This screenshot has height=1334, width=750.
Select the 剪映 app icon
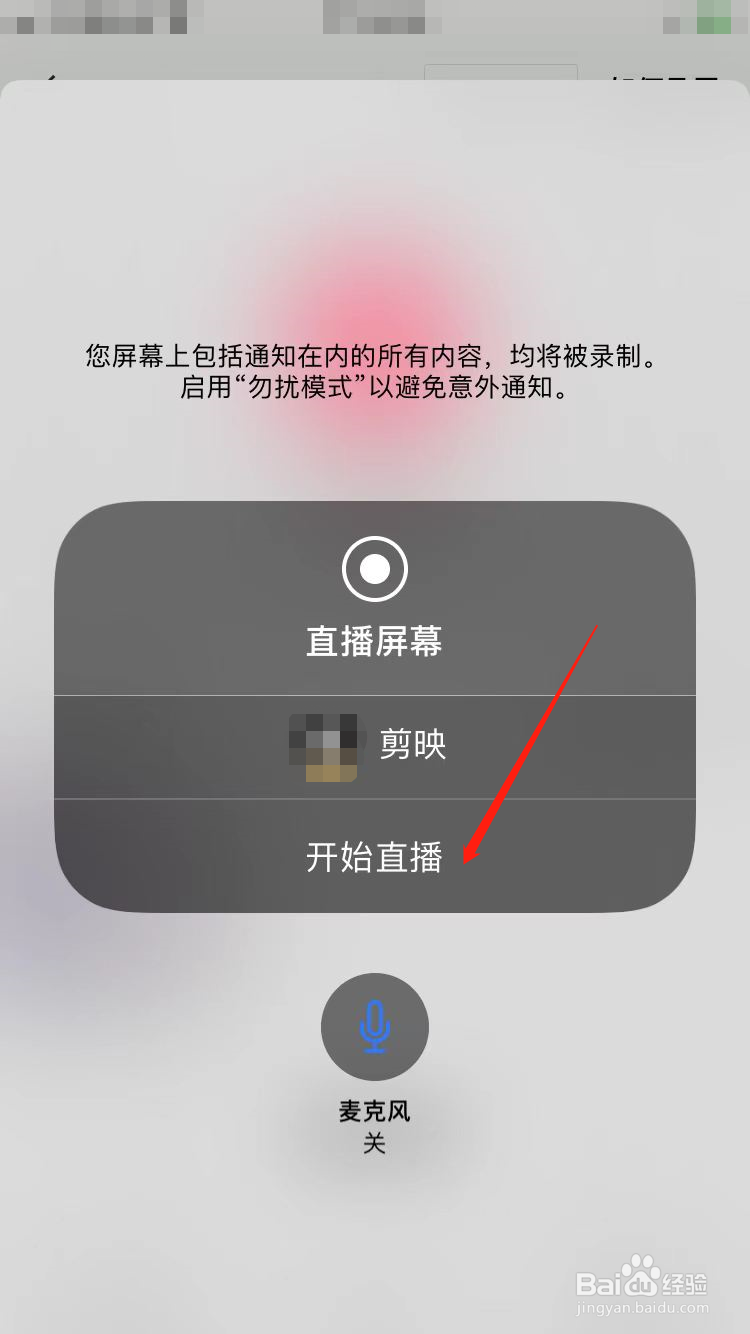tap(323, 745)
